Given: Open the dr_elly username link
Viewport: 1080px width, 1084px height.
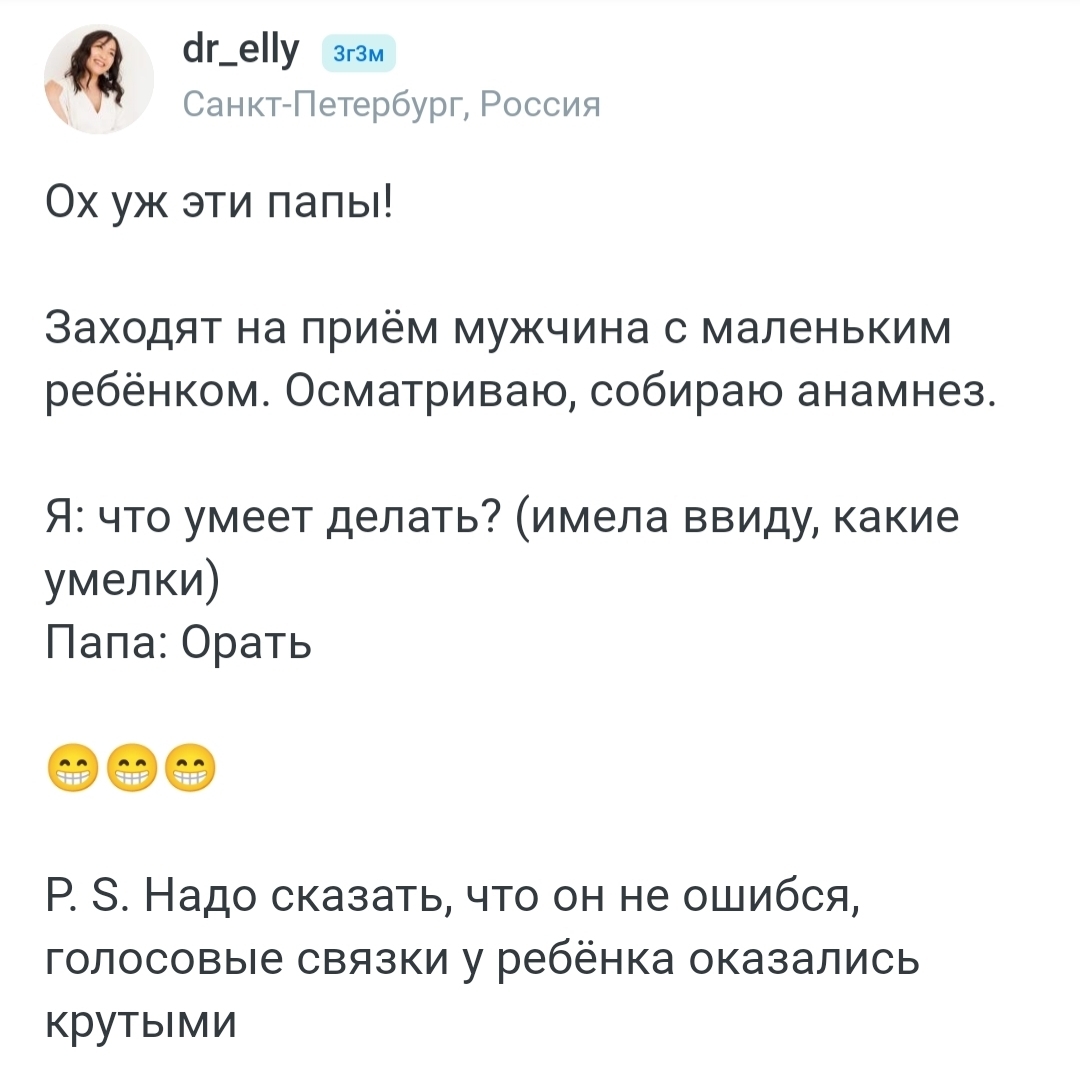Looking at the screenshot, I should 242,50.
